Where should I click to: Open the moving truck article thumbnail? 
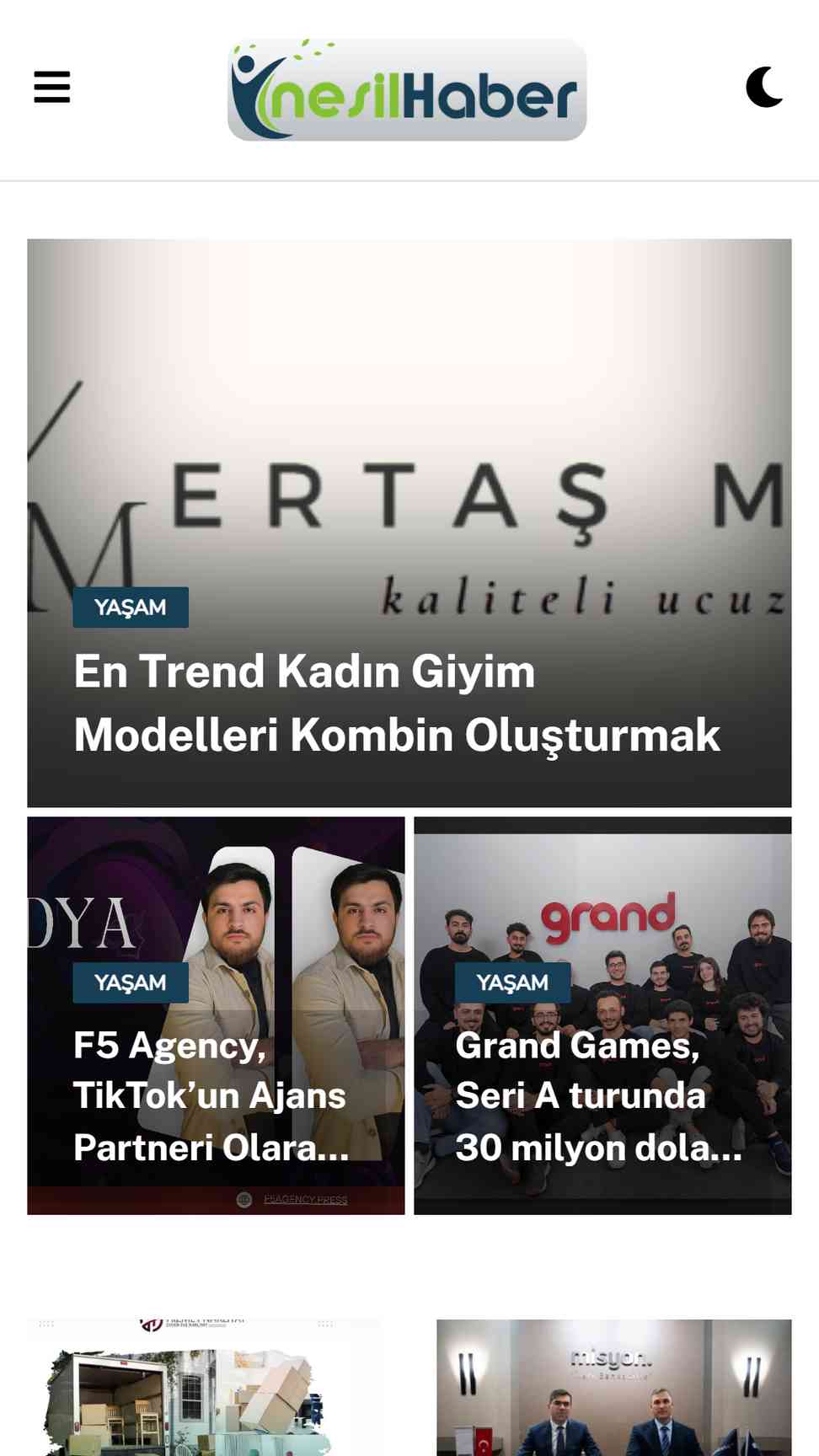point(205,1387)
